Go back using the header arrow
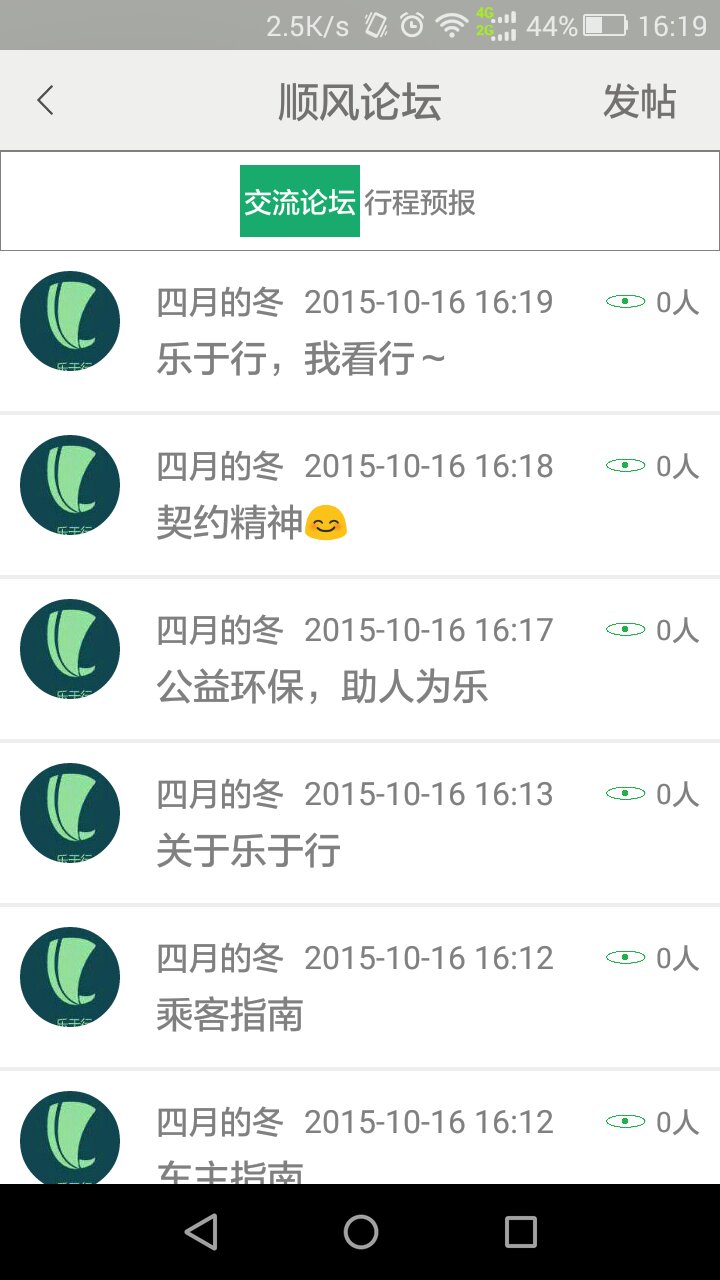Viewport: 720px width, 1280px height. [45, 101]
